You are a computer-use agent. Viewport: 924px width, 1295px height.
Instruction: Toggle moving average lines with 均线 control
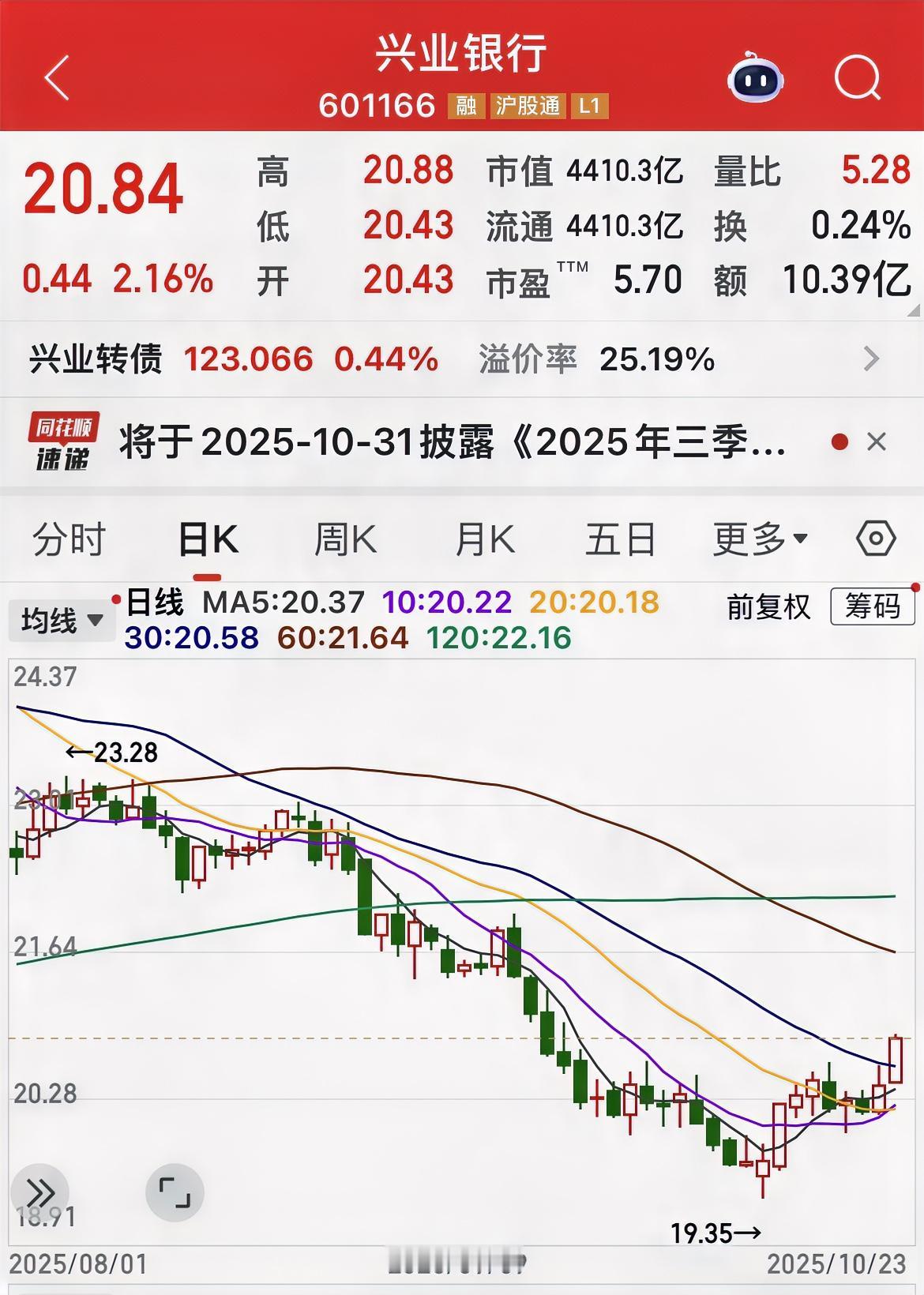[x=50, y=621]
